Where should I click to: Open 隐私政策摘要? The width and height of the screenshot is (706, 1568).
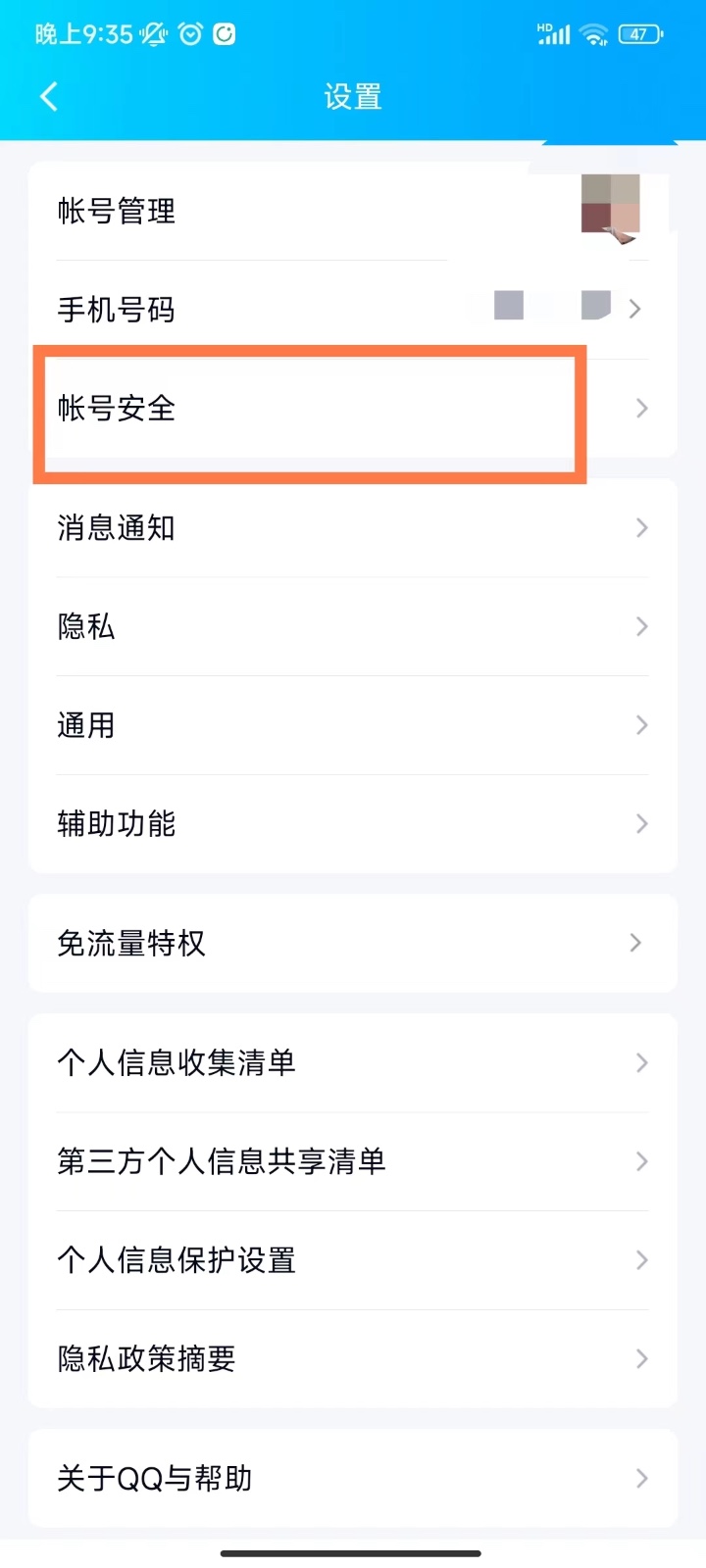(144, 1359)
